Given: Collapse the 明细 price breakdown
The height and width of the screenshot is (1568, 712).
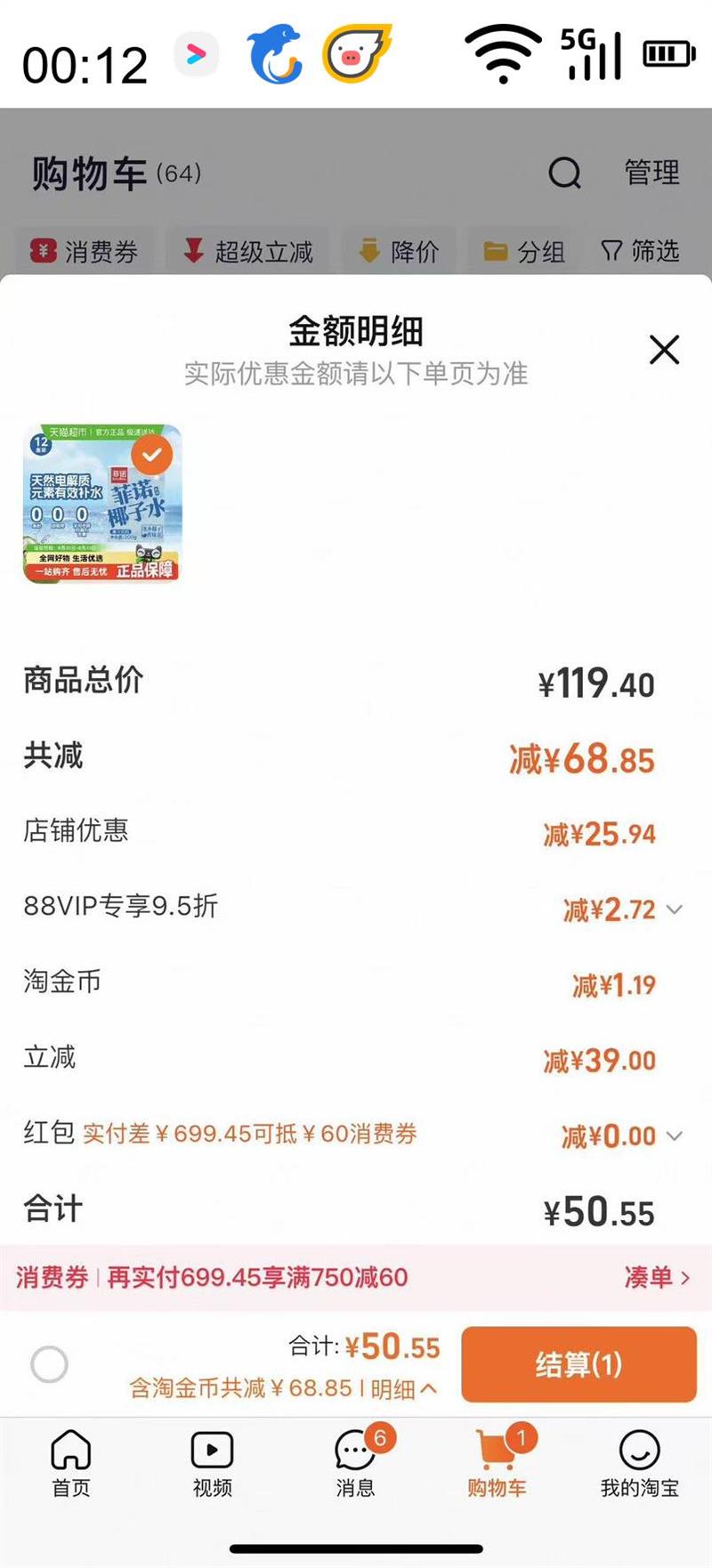Looking at the screenshot, I should (x=406, y=1387).
